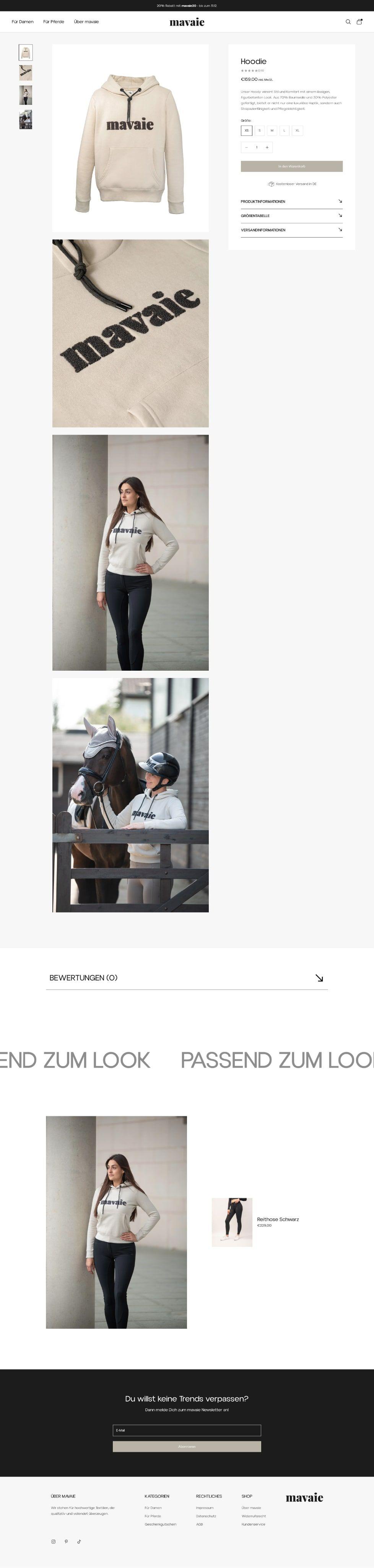374x1568 pixels.
Task: Open the Impressum link
Action: tap(204, 1508)
